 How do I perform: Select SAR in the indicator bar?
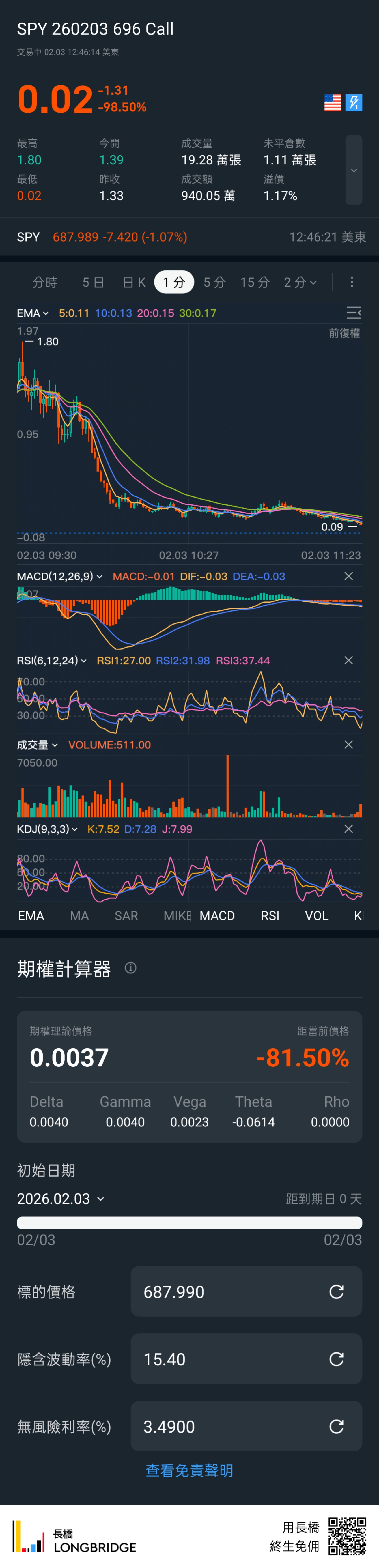[126, 916]
